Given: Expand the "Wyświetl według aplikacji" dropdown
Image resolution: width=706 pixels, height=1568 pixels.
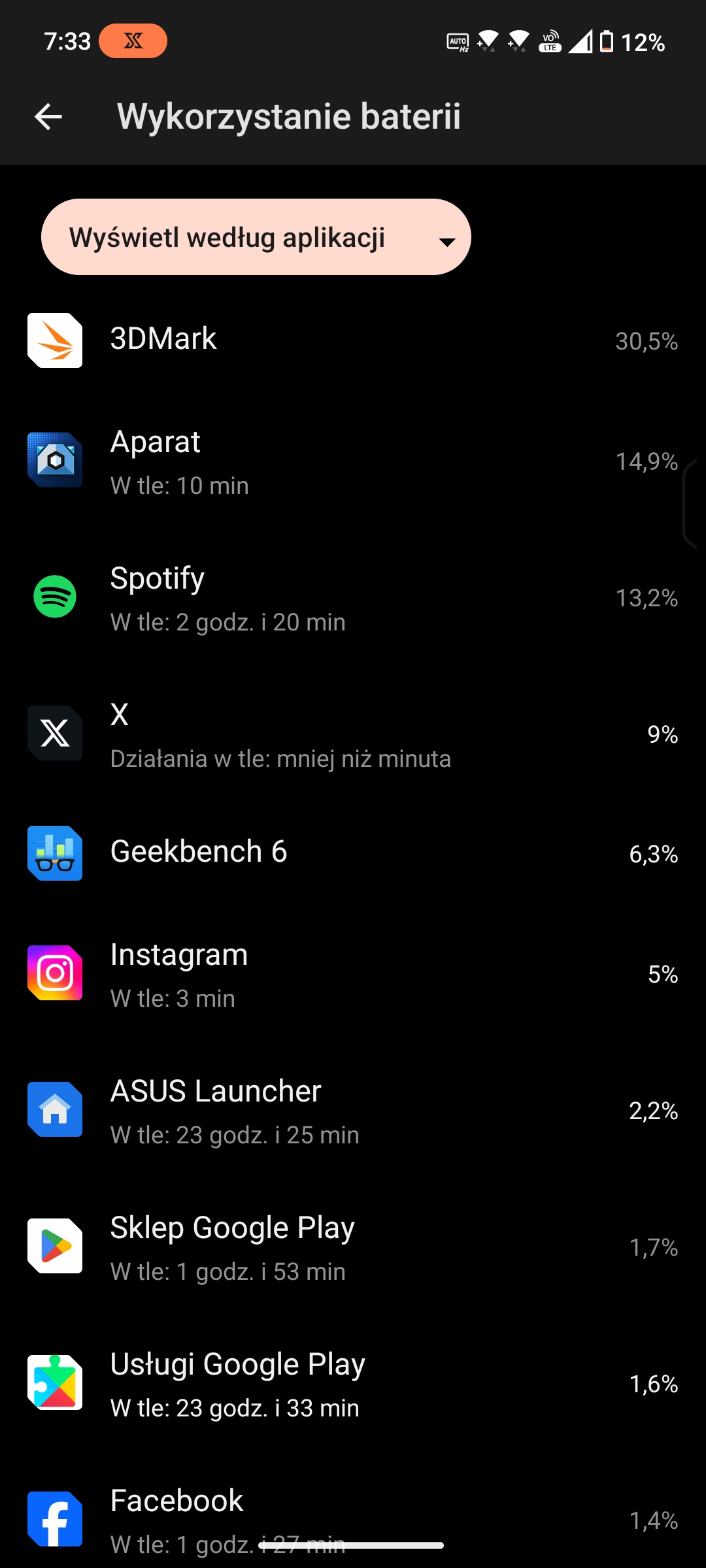Looking at the screenshot, I should tap(256, 237).
